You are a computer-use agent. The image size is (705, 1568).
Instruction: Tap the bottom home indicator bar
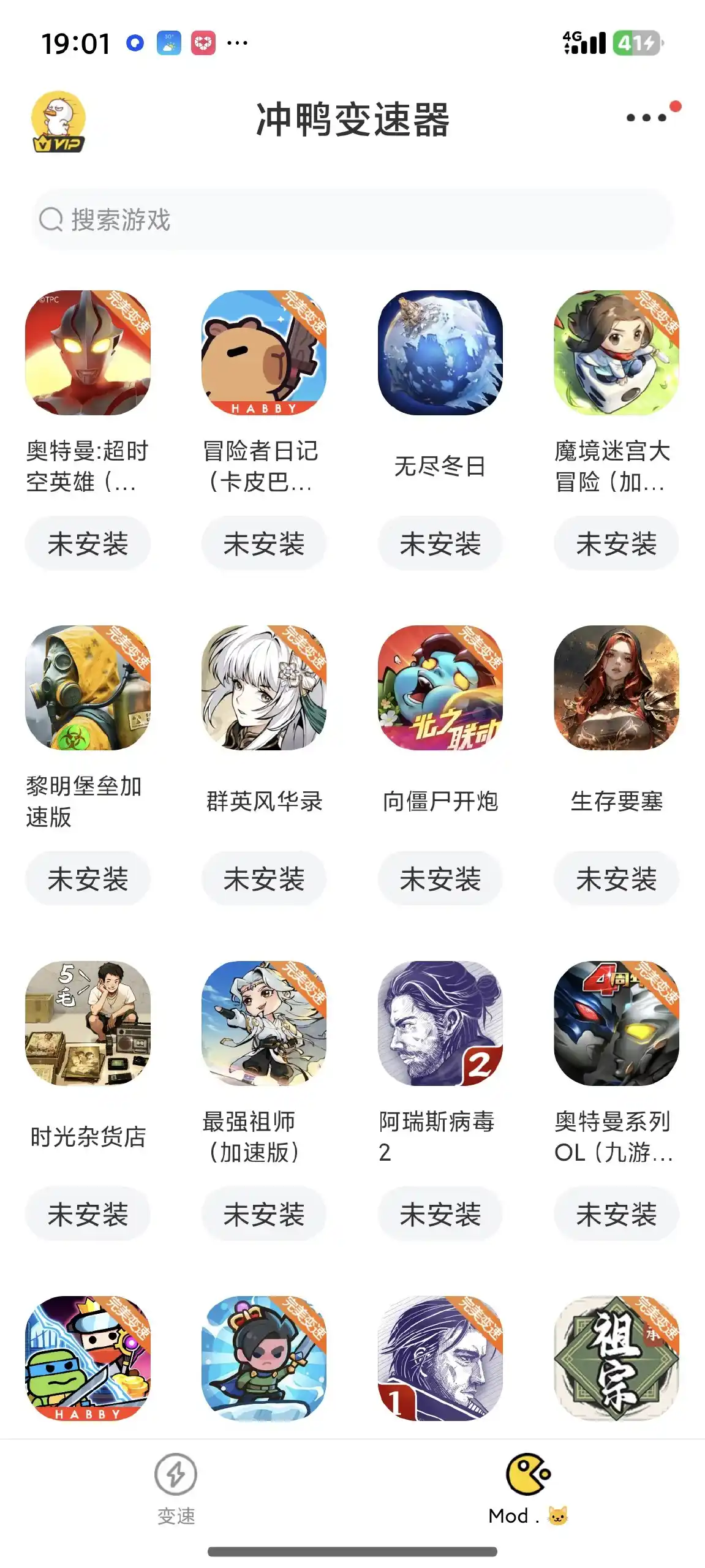[x=352, y=1551]
